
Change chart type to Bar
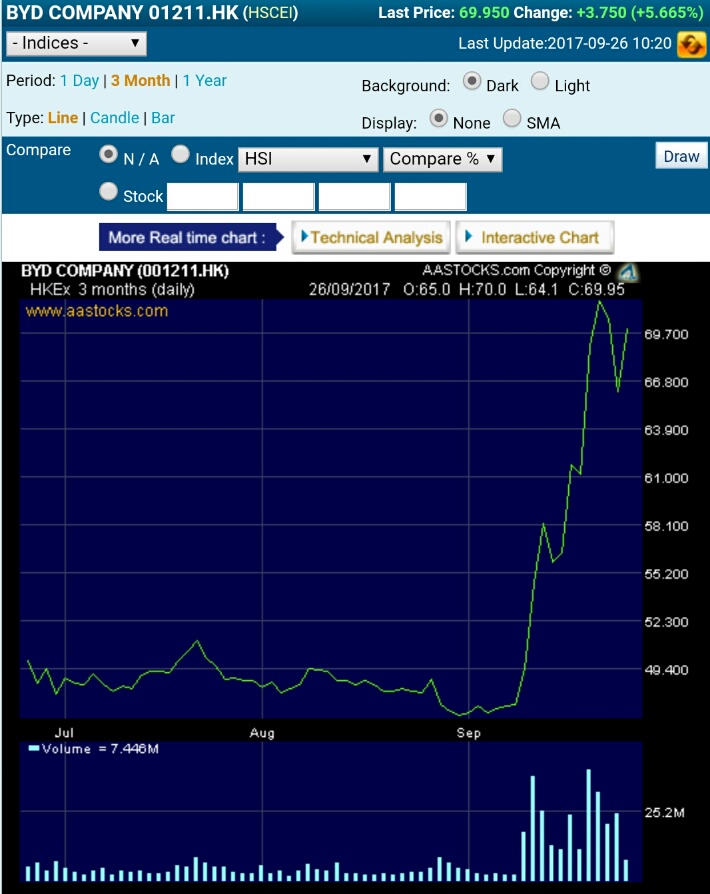click(163, 118)
